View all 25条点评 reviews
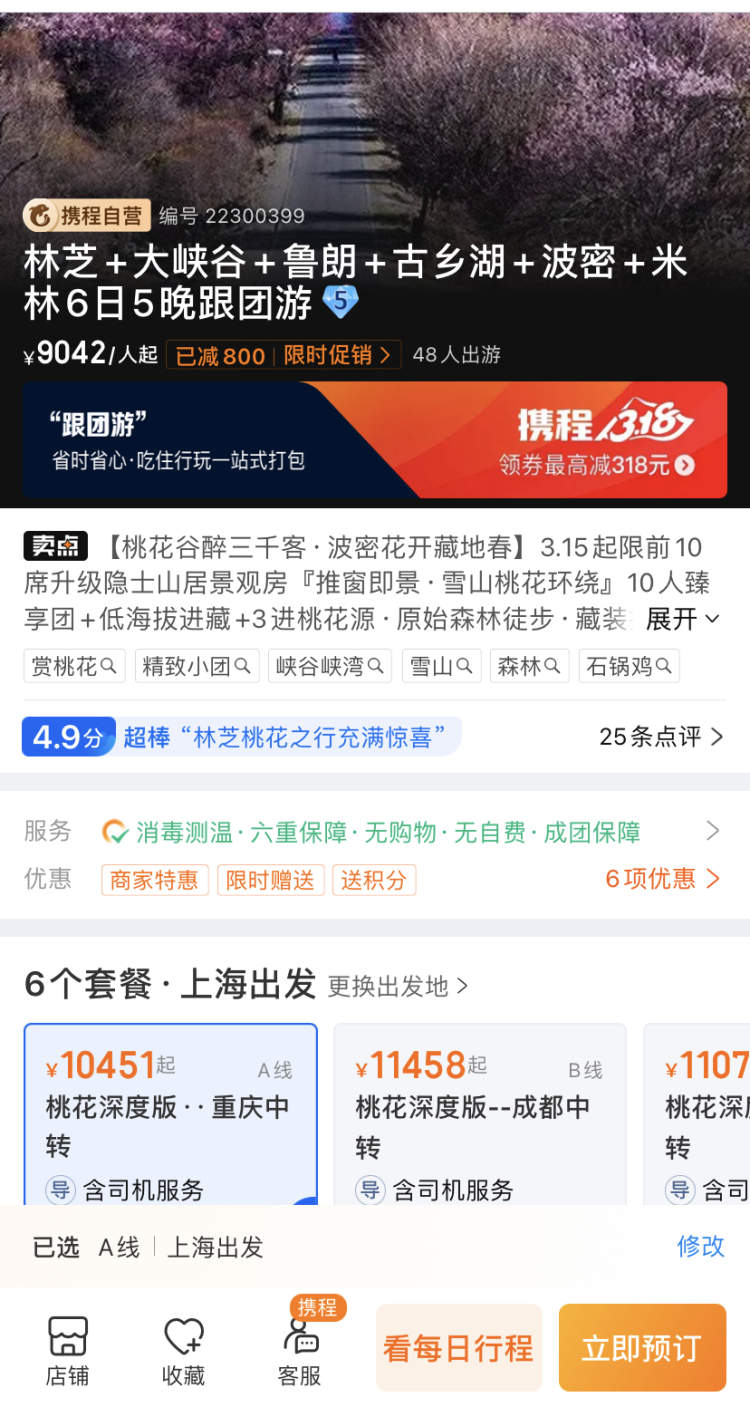Image resolution: width=750 pixels, height=1407 pixels. coord(661,737)
